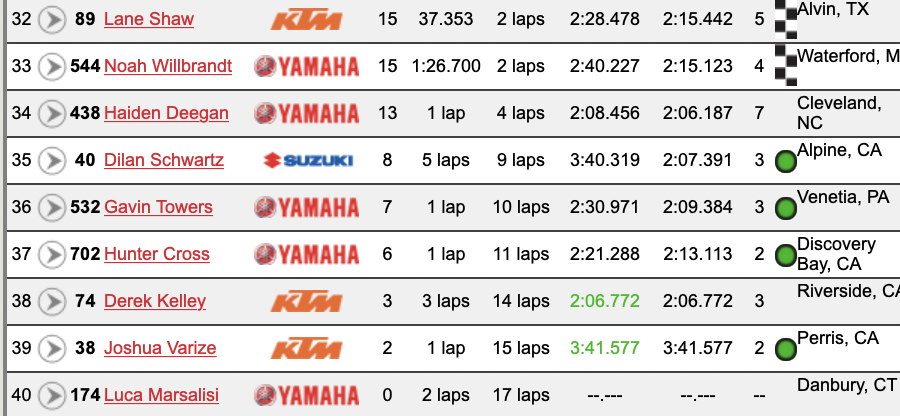
Task: Open Joshua Varize's rider link
Action: (160, 348)
